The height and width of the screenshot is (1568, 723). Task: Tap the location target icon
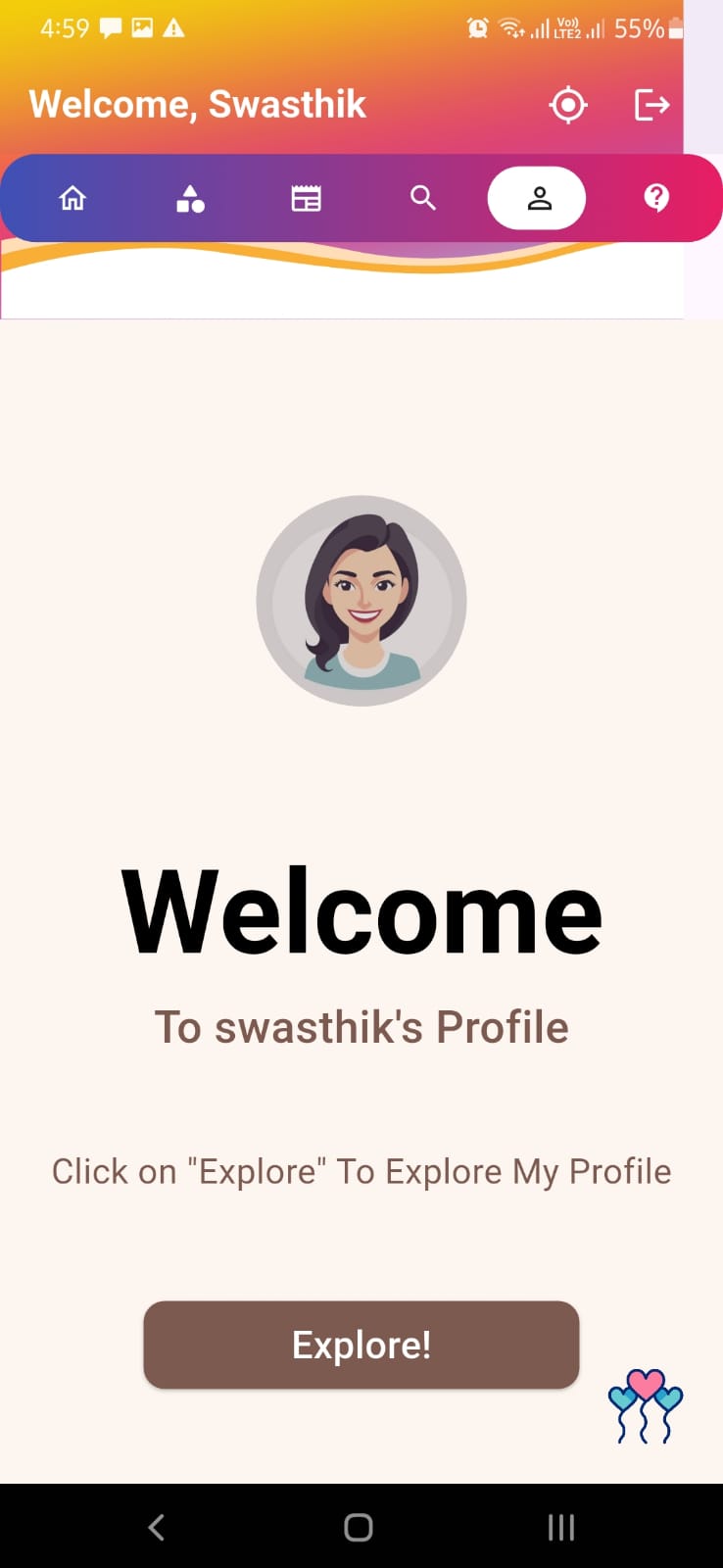pos(568,105)
